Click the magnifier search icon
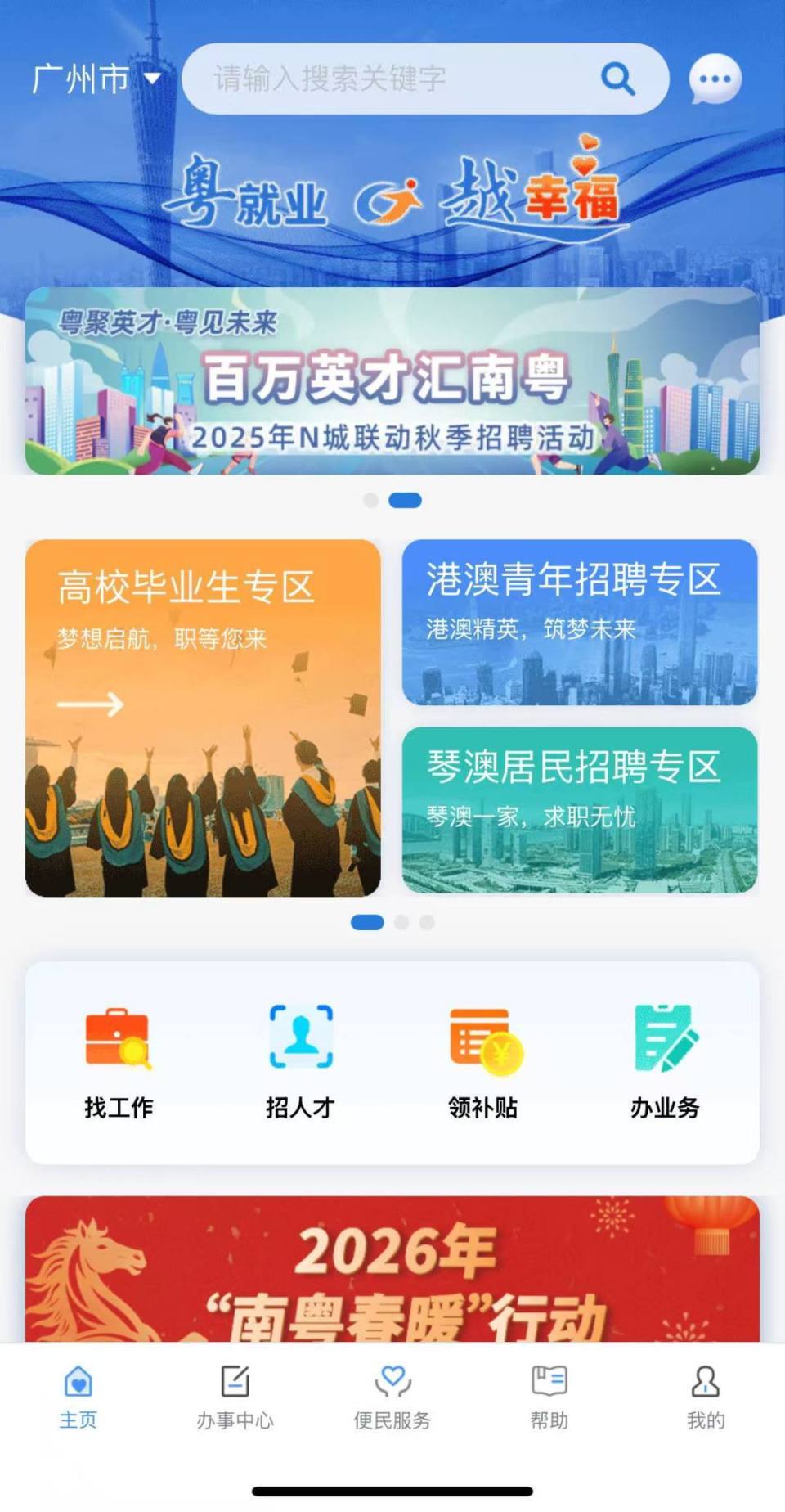 pos(619,79)
